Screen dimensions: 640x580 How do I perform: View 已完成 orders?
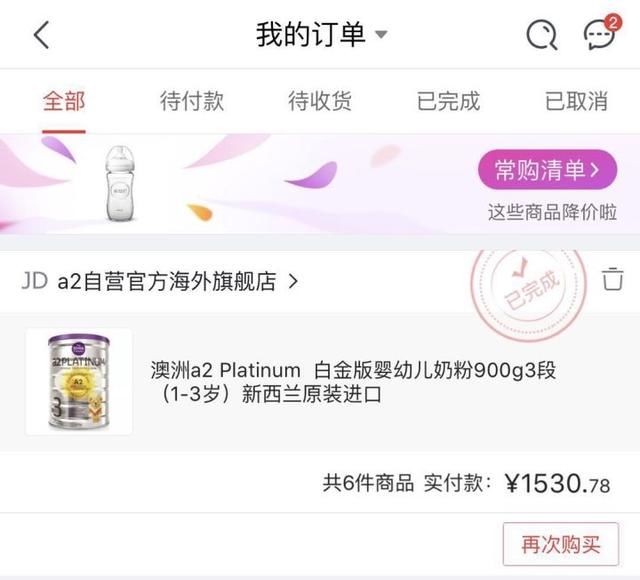click(448, 101)
